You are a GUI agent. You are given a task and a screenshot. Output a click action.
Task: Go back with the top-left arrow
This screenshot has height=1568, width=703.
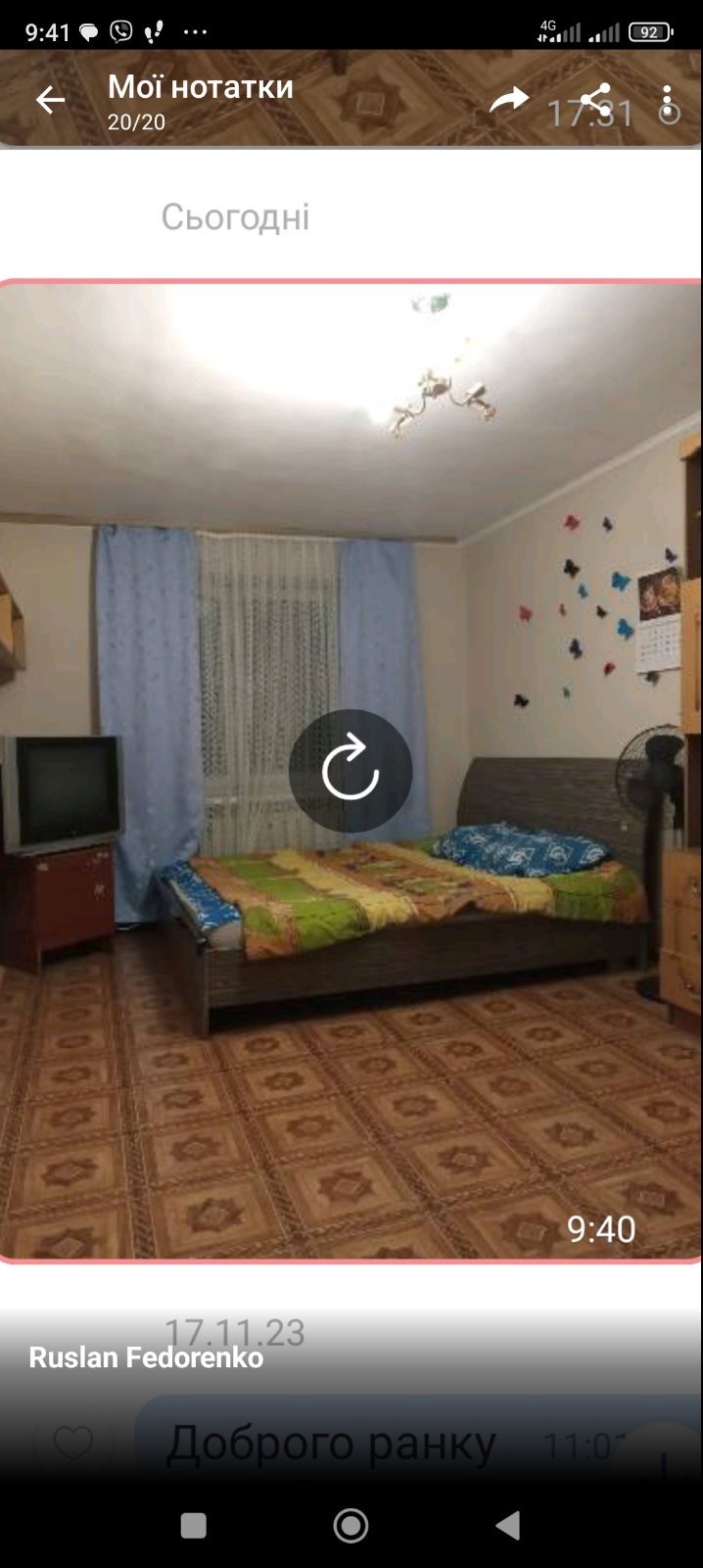coord(50,100)
